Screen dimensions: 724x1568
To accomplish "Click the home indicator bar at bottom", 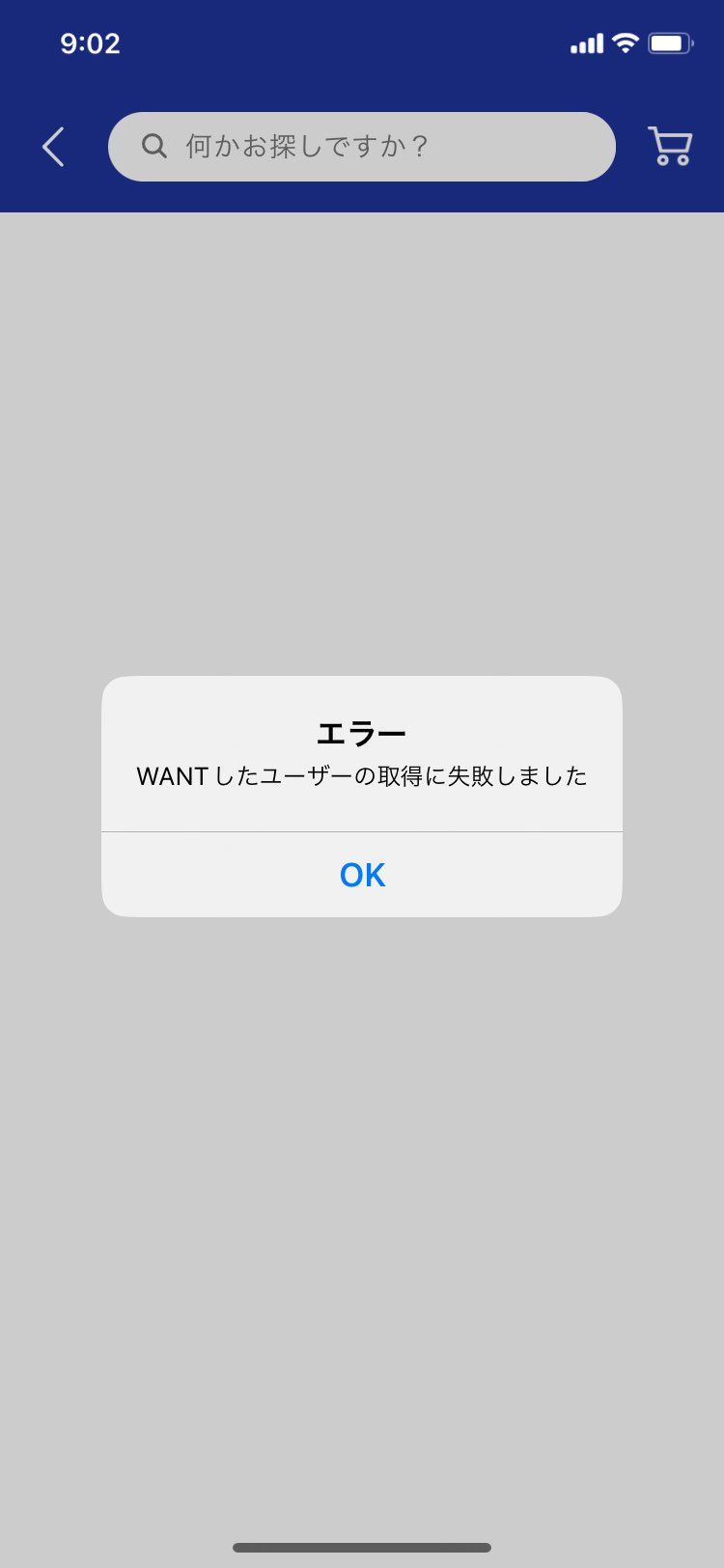I will [x=361, y=1545].
